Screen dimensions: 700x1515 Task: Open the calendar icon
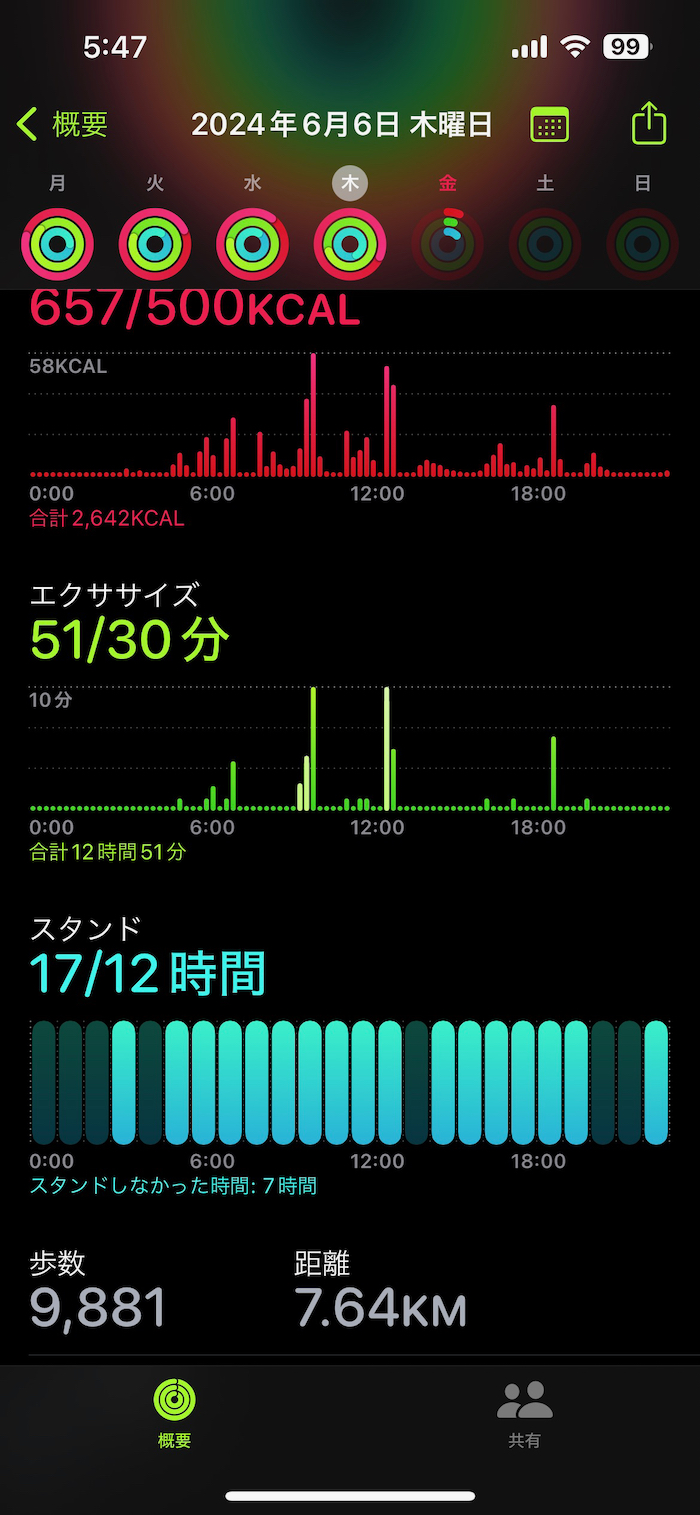click(549, 125)
